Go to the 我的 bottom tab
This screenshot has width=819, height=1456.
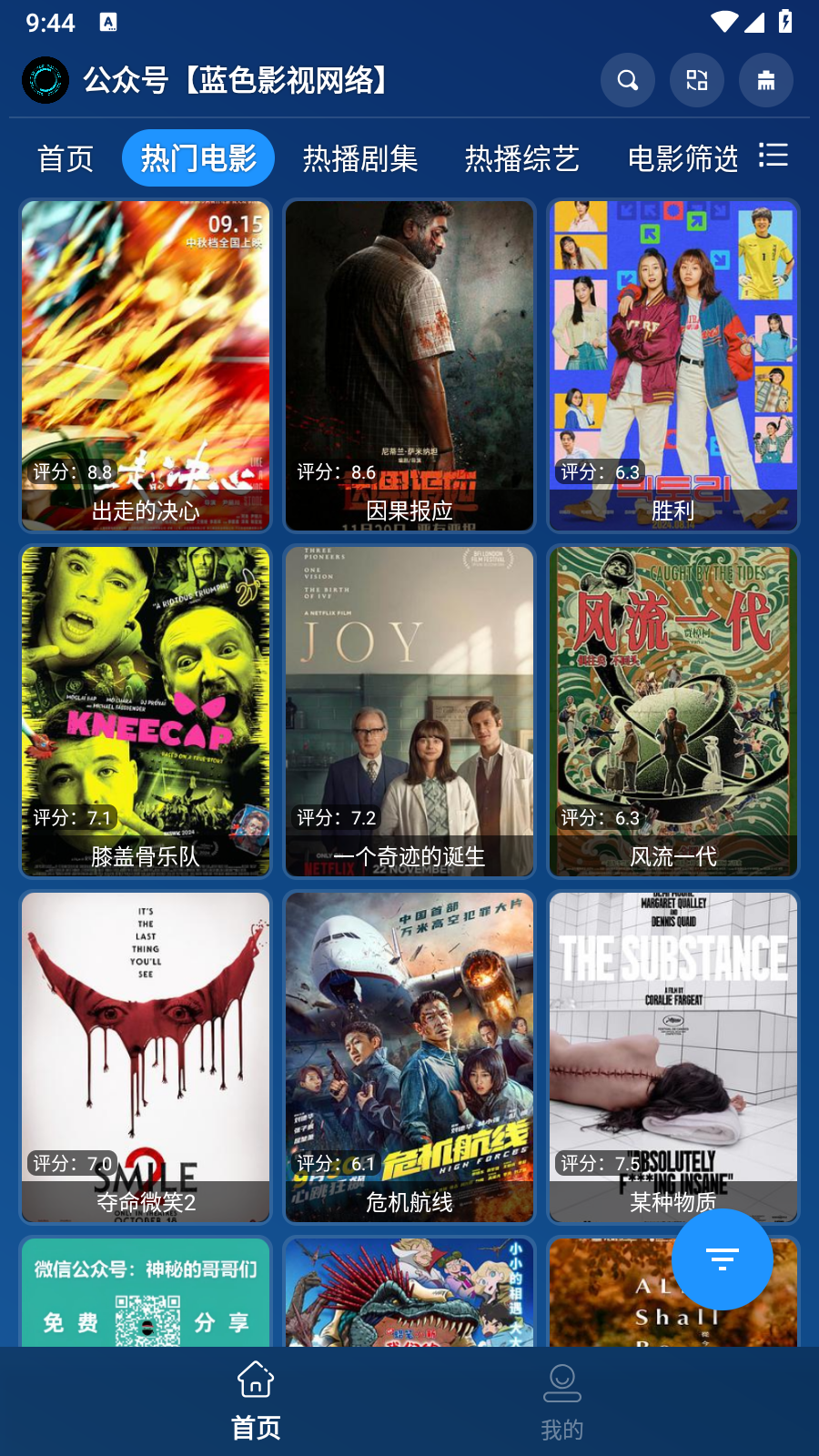(562, 1401)
